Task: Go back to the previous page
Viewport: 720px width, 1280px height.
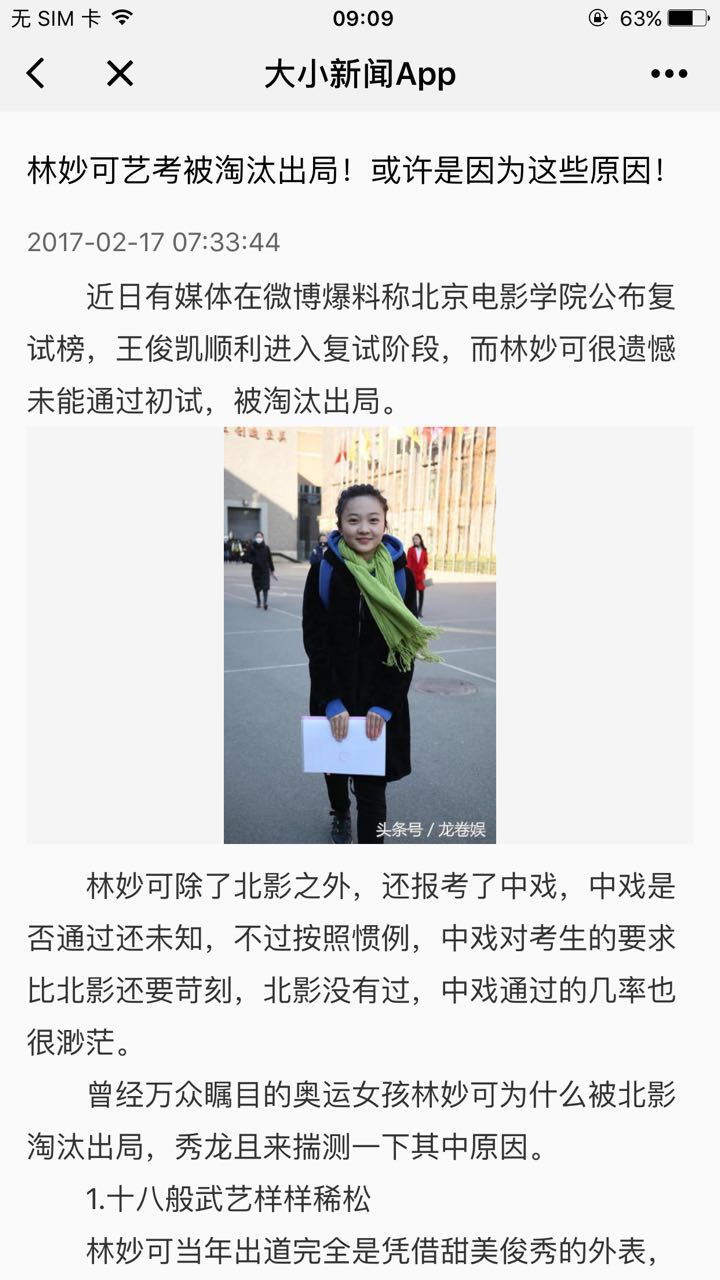Action: coord(36,73)
